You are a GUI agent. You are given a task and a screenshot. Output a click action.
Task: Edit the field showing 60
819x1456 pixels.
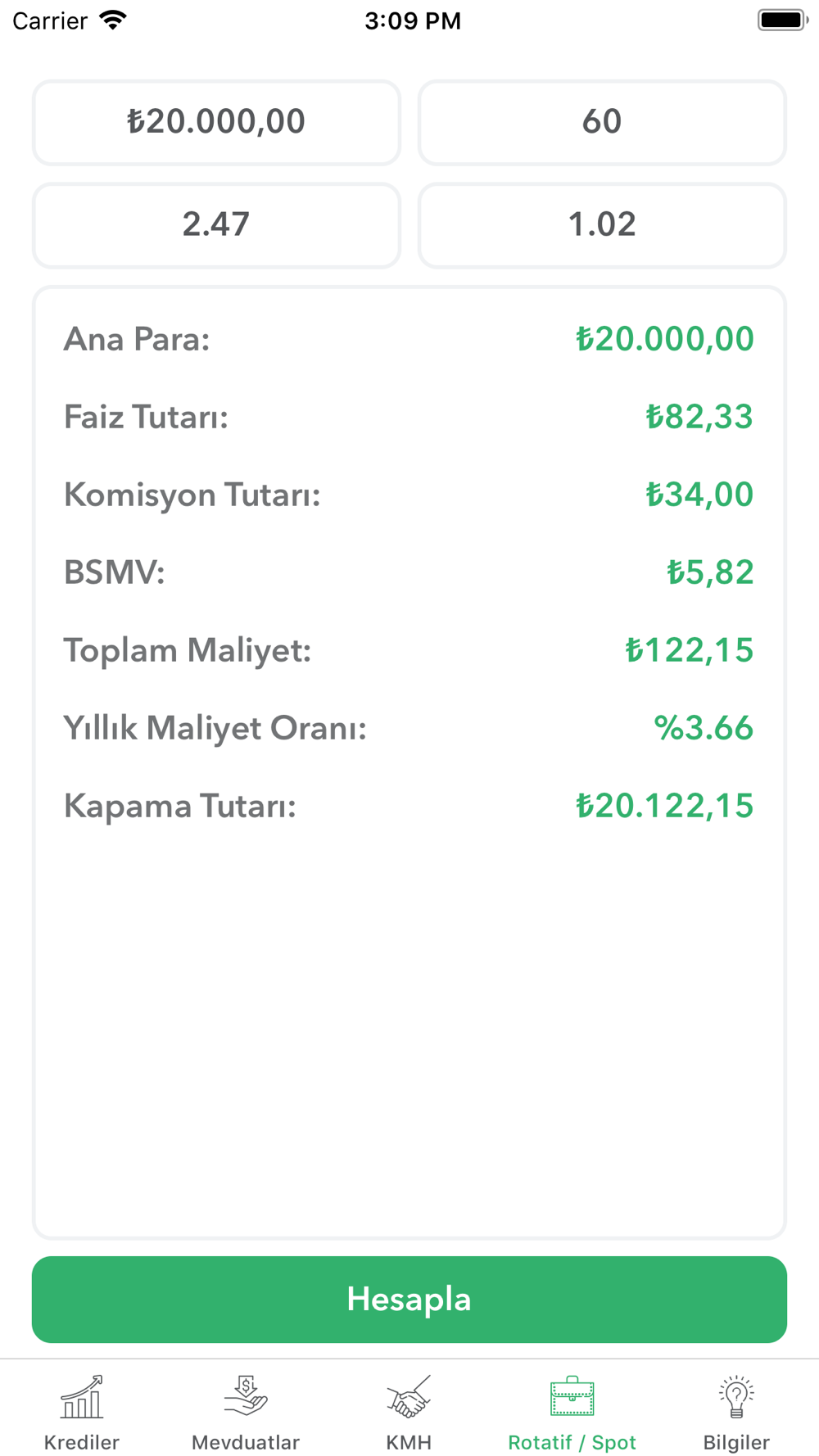[x=602, y=123]
